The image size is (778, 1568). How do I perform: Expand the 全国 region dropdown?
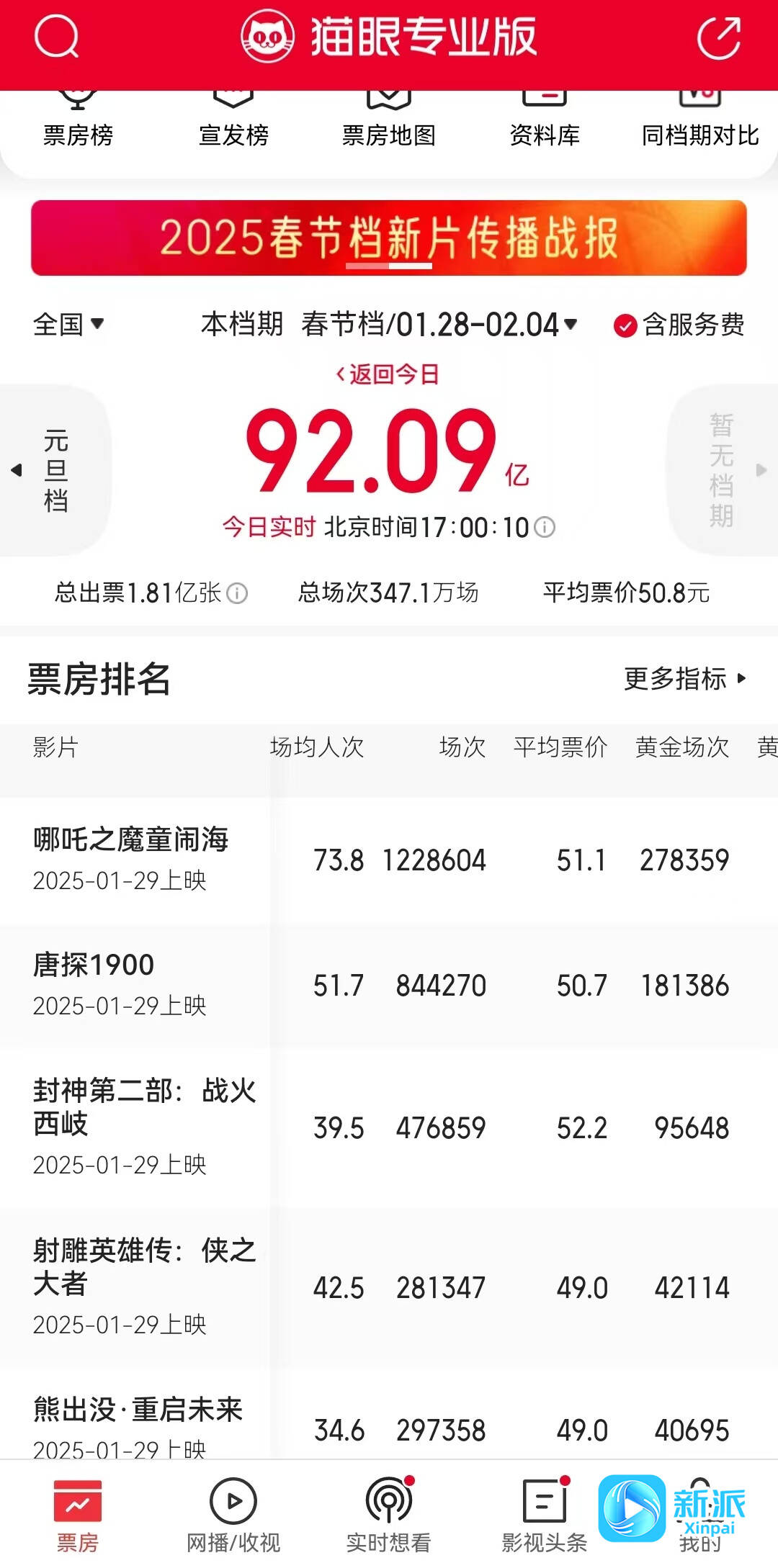click(68, 324)
